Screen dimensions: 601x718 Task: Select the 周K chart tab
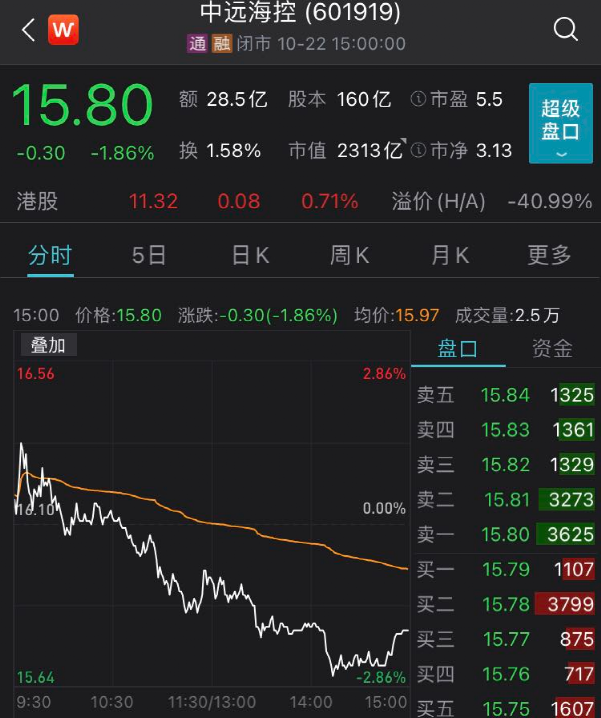coord(350,255)
